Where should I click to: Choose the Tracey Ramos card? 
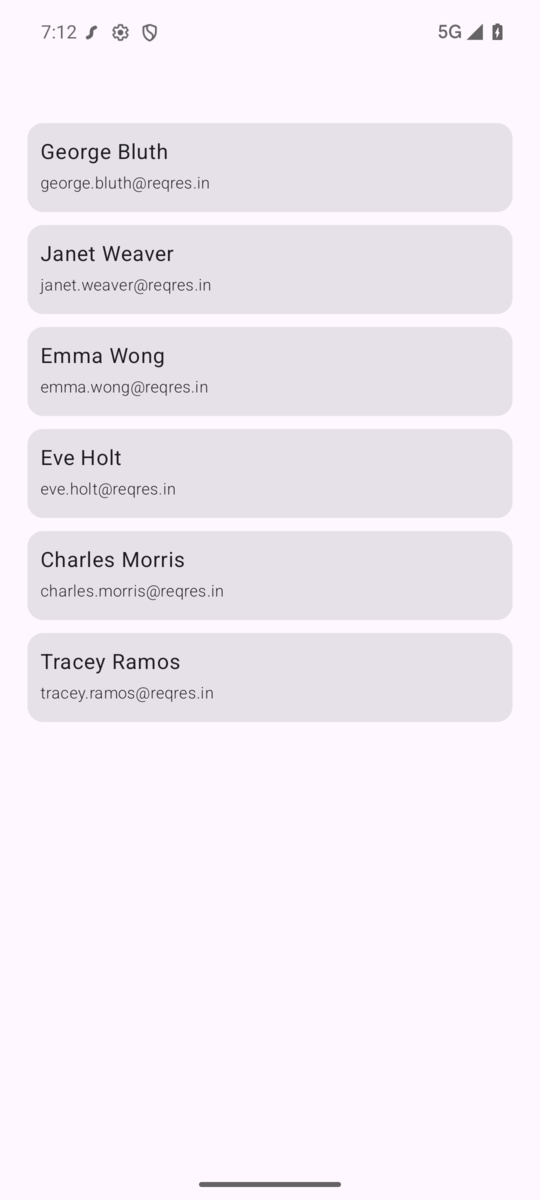coord(270,677)
